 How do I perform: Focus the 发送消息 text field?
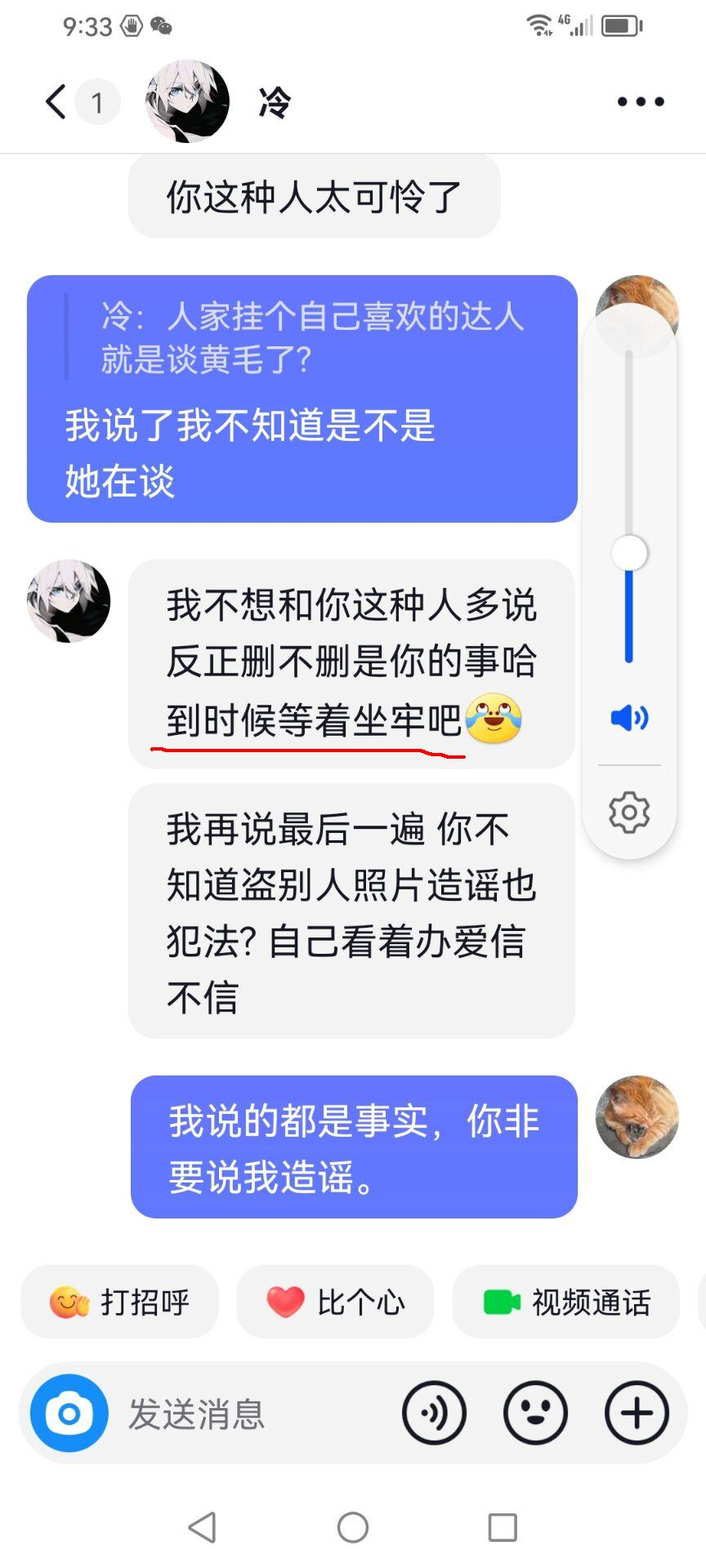(x=253, y=1413)
